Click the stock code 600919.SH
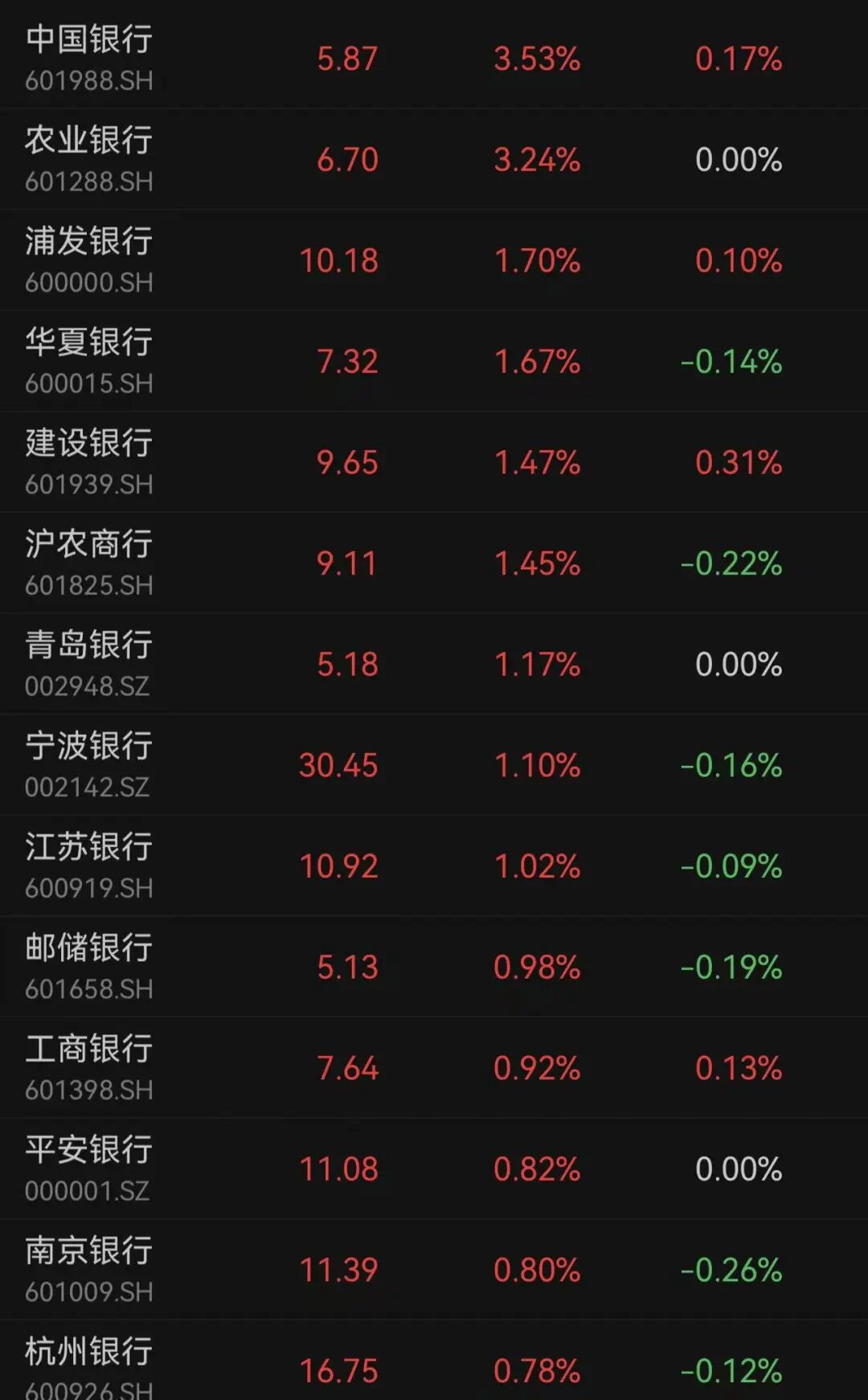This screenshot has height=1400, width=868. (x=88, y=889)
